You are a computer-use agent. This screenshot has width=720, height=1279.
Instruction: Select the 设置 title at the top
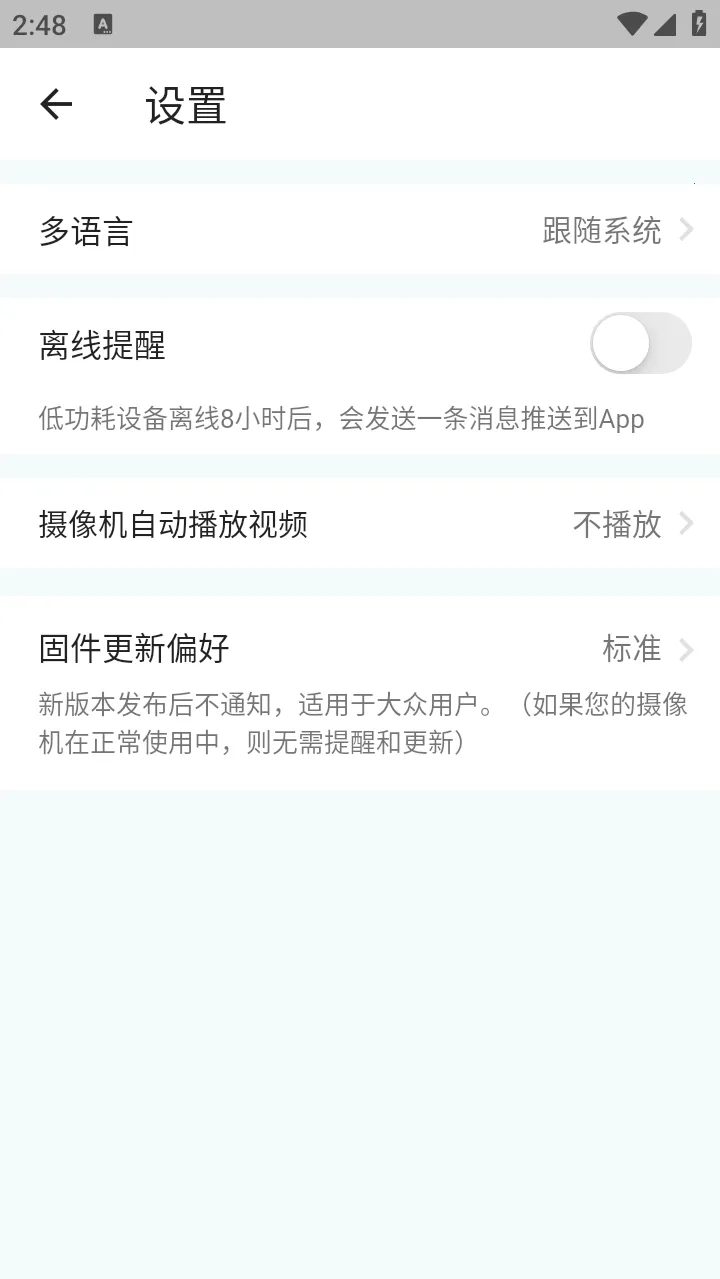[x=185, y=104]
